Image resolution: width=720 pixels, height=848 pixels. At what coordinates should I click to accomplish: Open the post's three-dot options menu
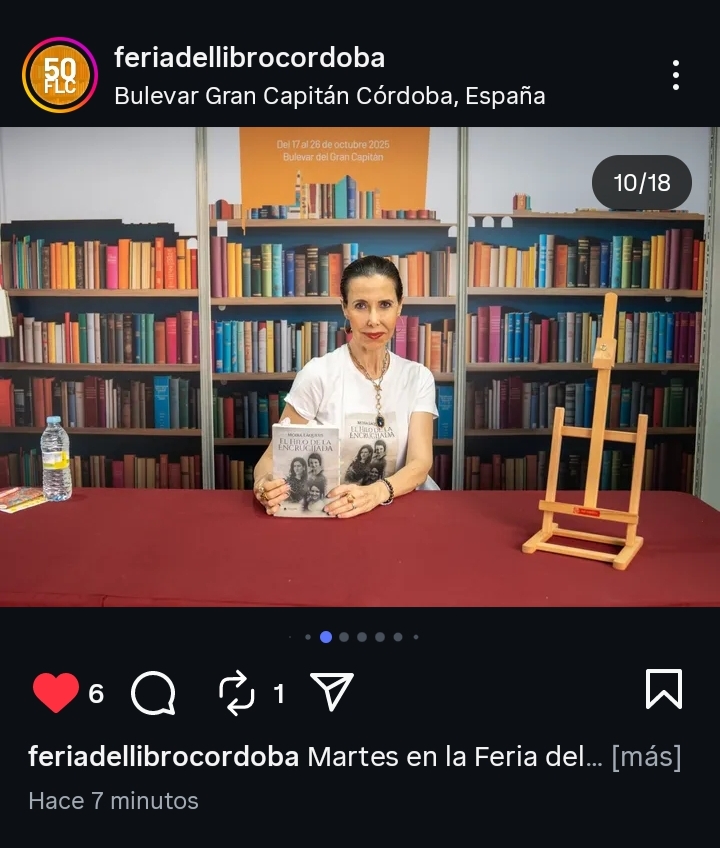676,75
